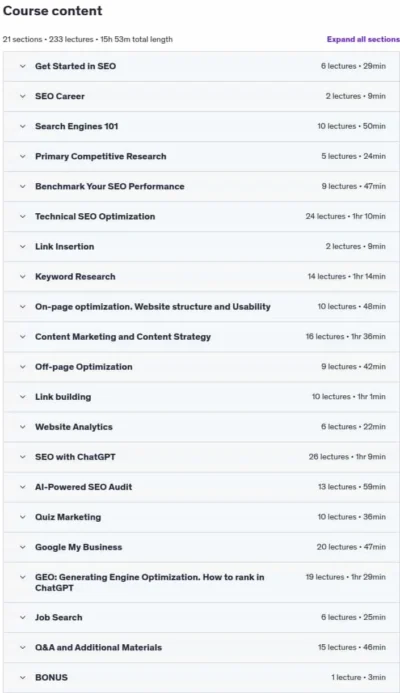Open Technical SEO Optimization lectures
Image resolution: width=400 pixels, height=693 pixels.
[x=201, y=217]
